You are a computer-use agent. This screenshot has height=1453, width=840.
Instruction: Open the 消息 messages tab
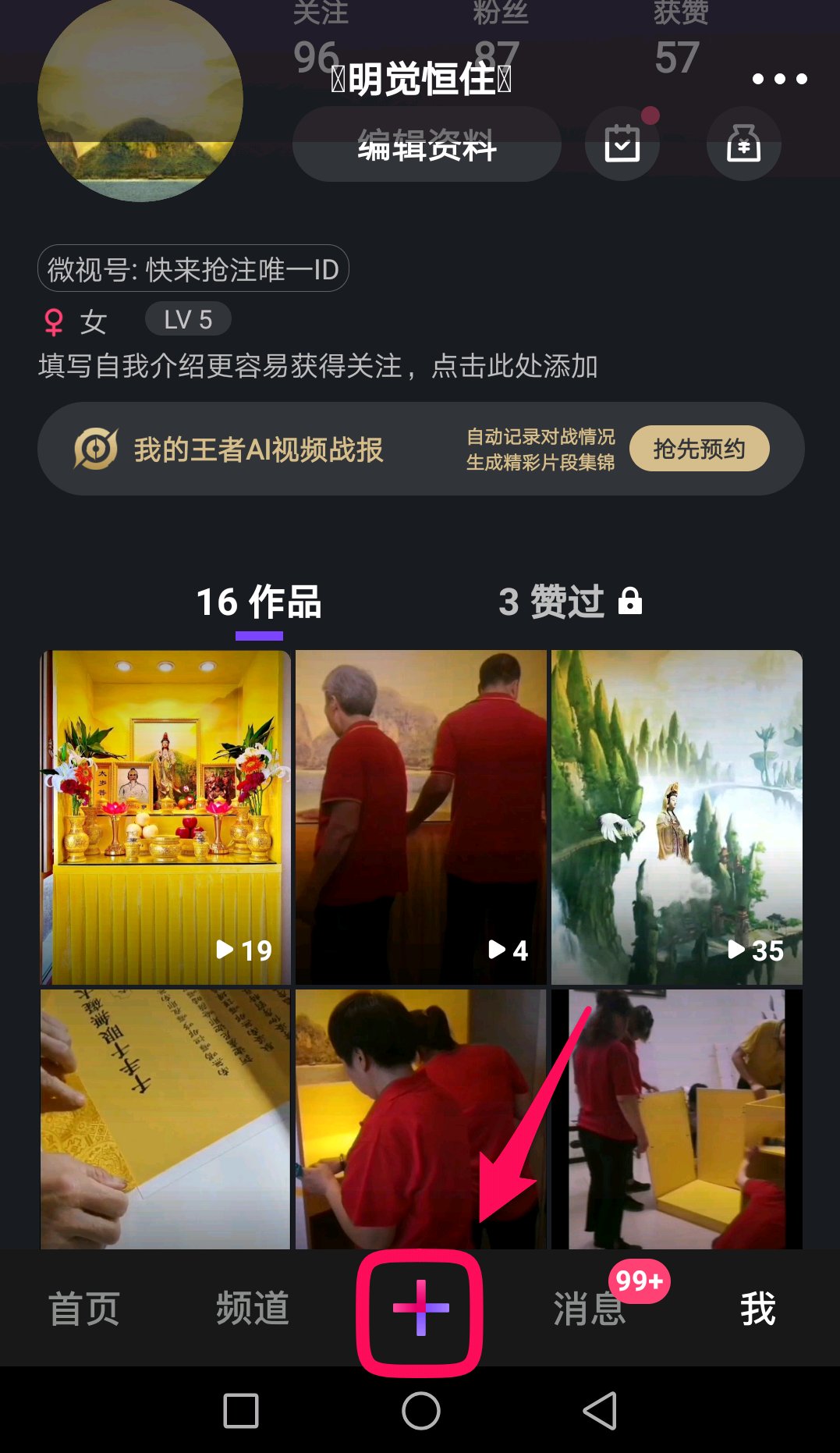pos(589,1309)
